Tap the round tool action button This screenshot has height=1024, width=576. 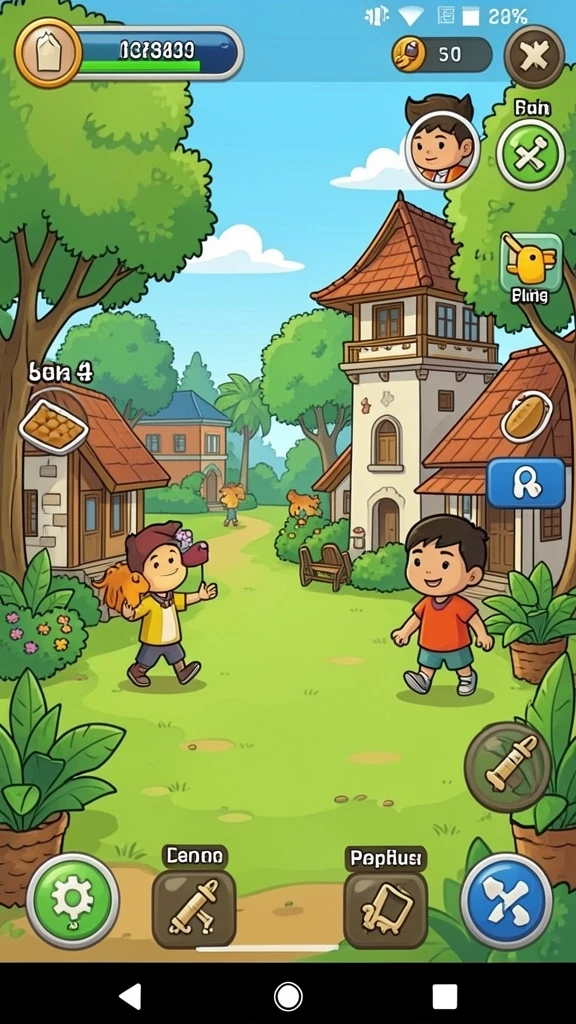click(507, 766)
